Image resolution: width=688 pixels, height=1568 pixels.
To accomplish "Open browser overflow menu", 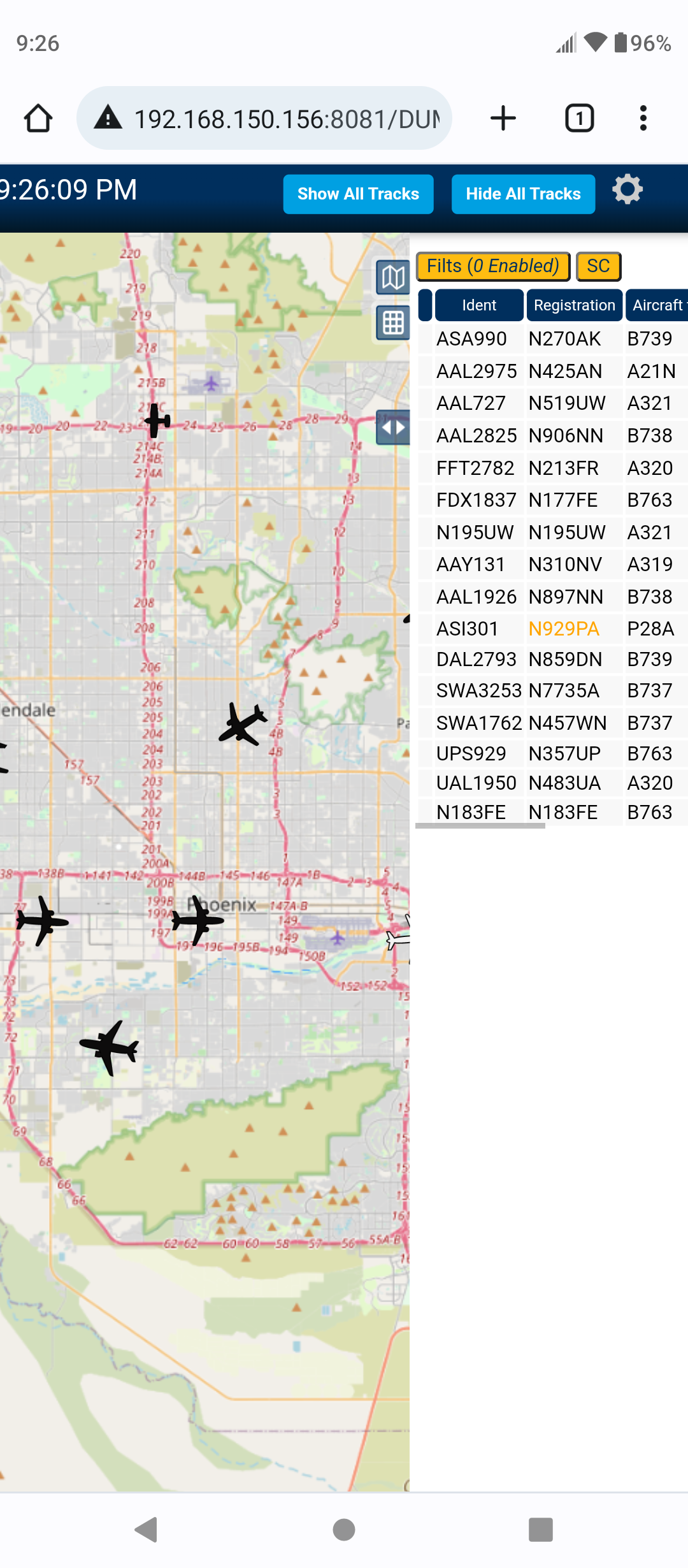I will point(643,119).
